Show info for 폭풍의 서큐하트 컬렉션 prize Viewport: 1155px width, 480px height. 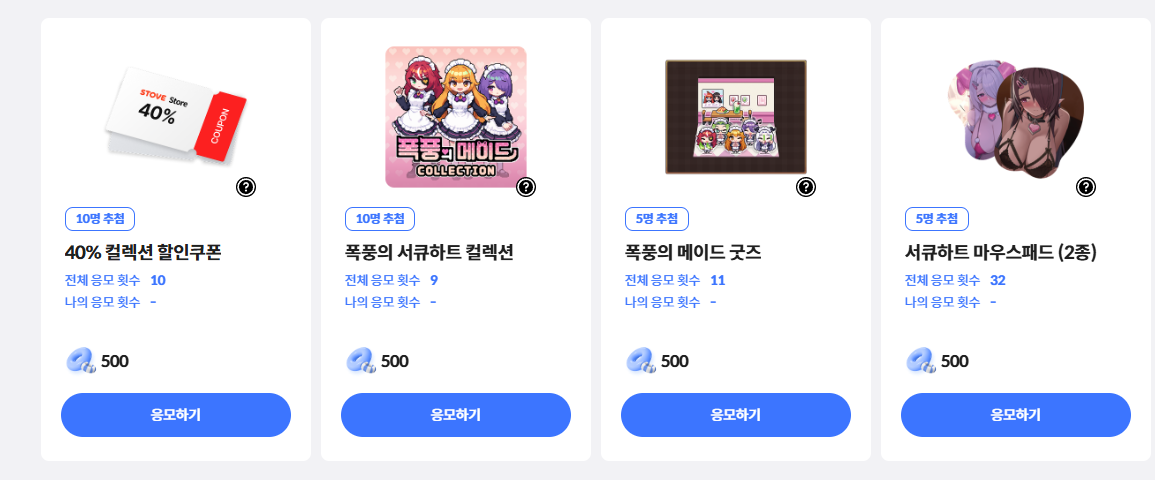(x=526, y=187)
